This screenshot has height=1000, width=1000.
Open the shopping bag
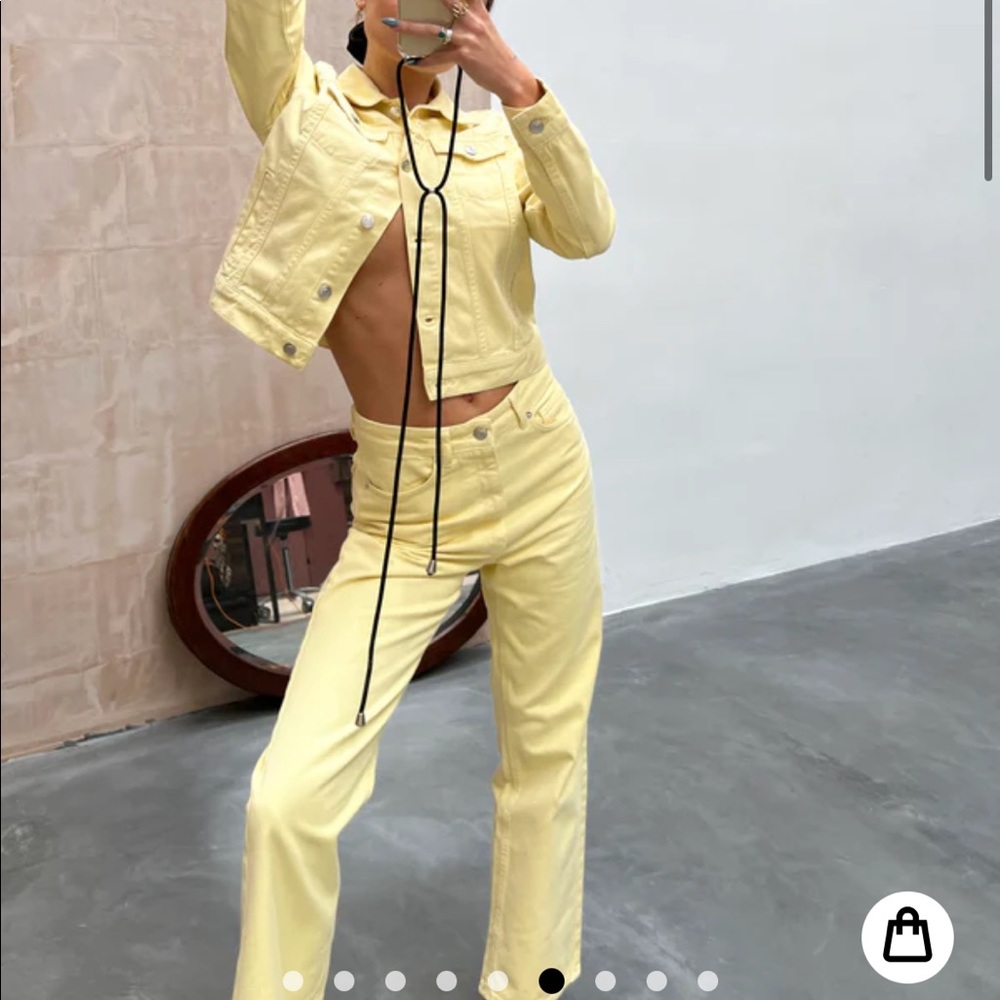(x=907, y=937)
